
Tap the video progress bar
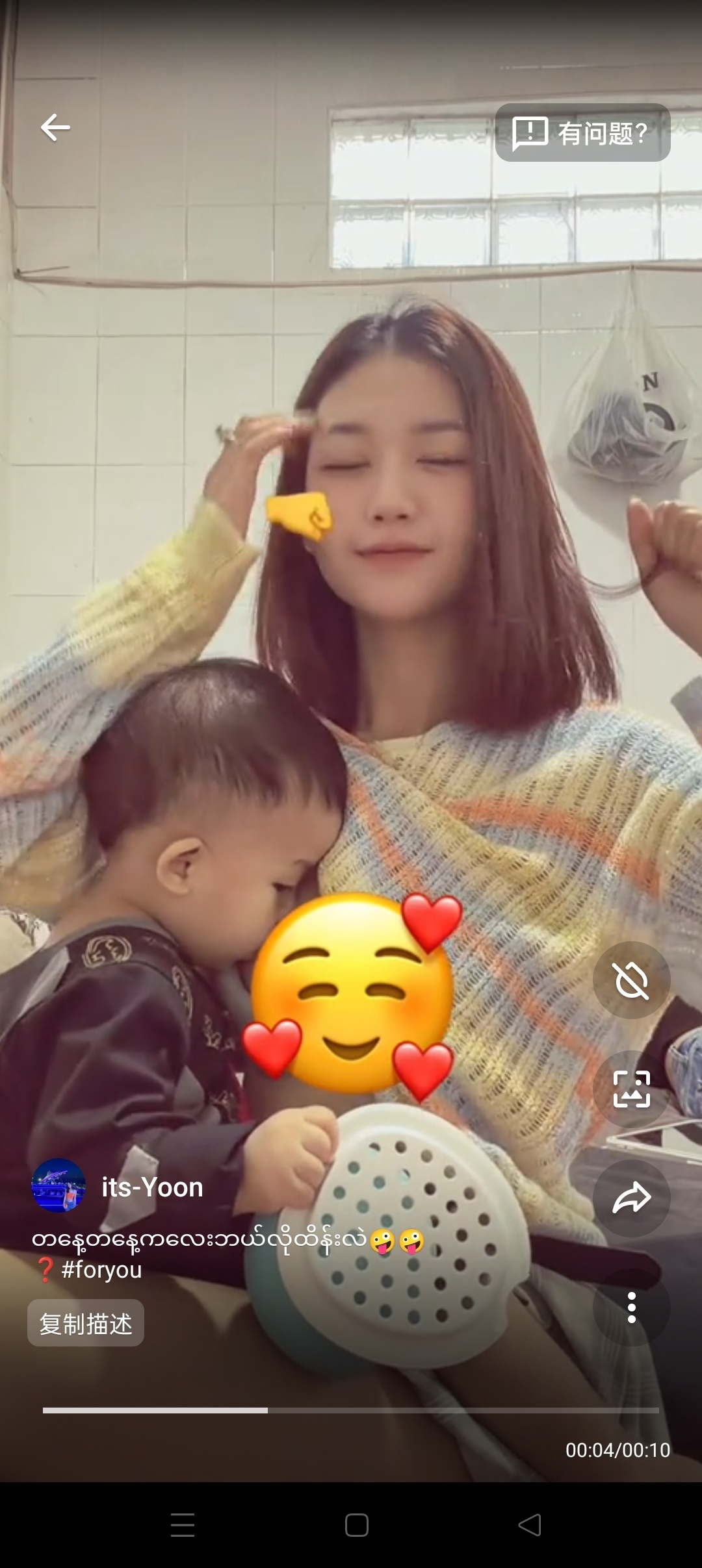351,1410
